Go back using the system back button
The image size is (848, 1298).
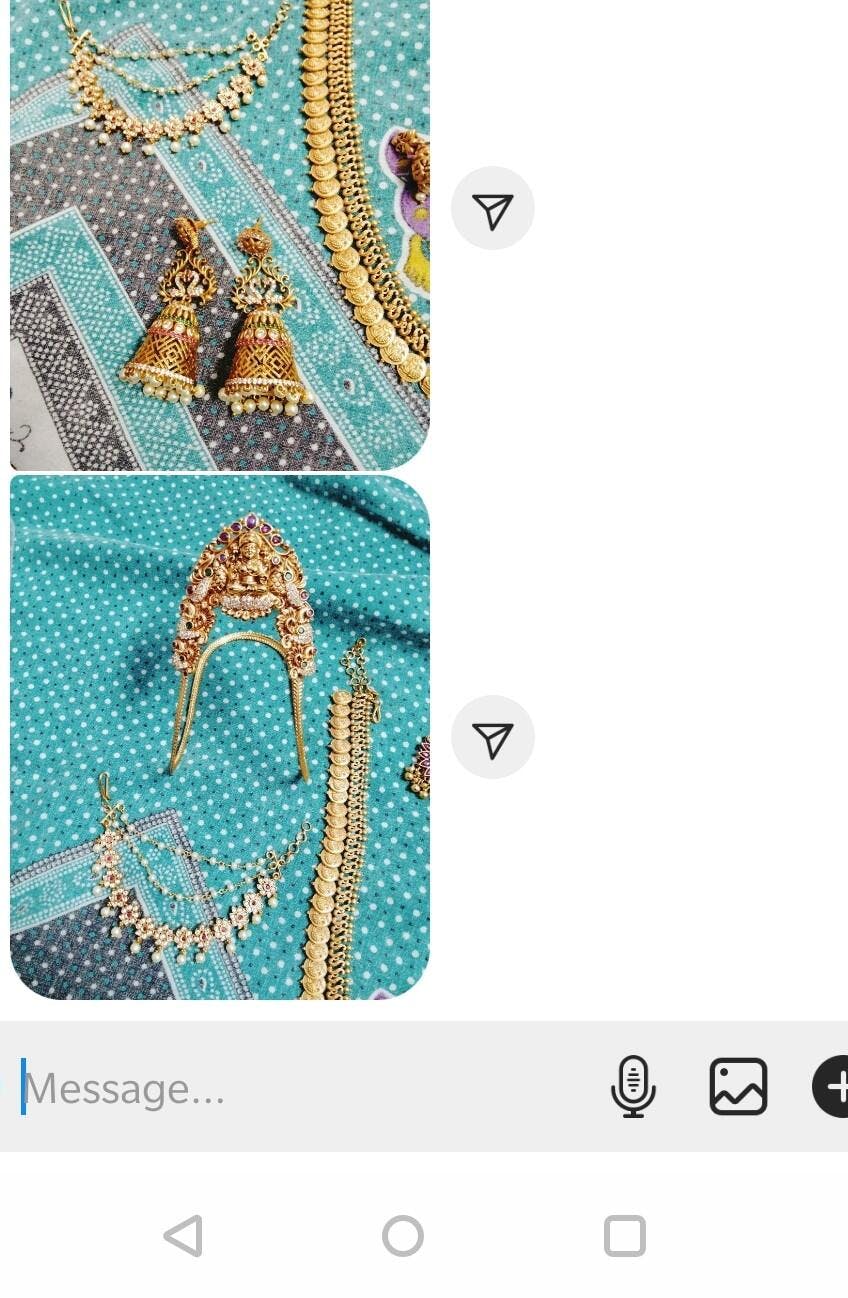(x=184, y=1236)
